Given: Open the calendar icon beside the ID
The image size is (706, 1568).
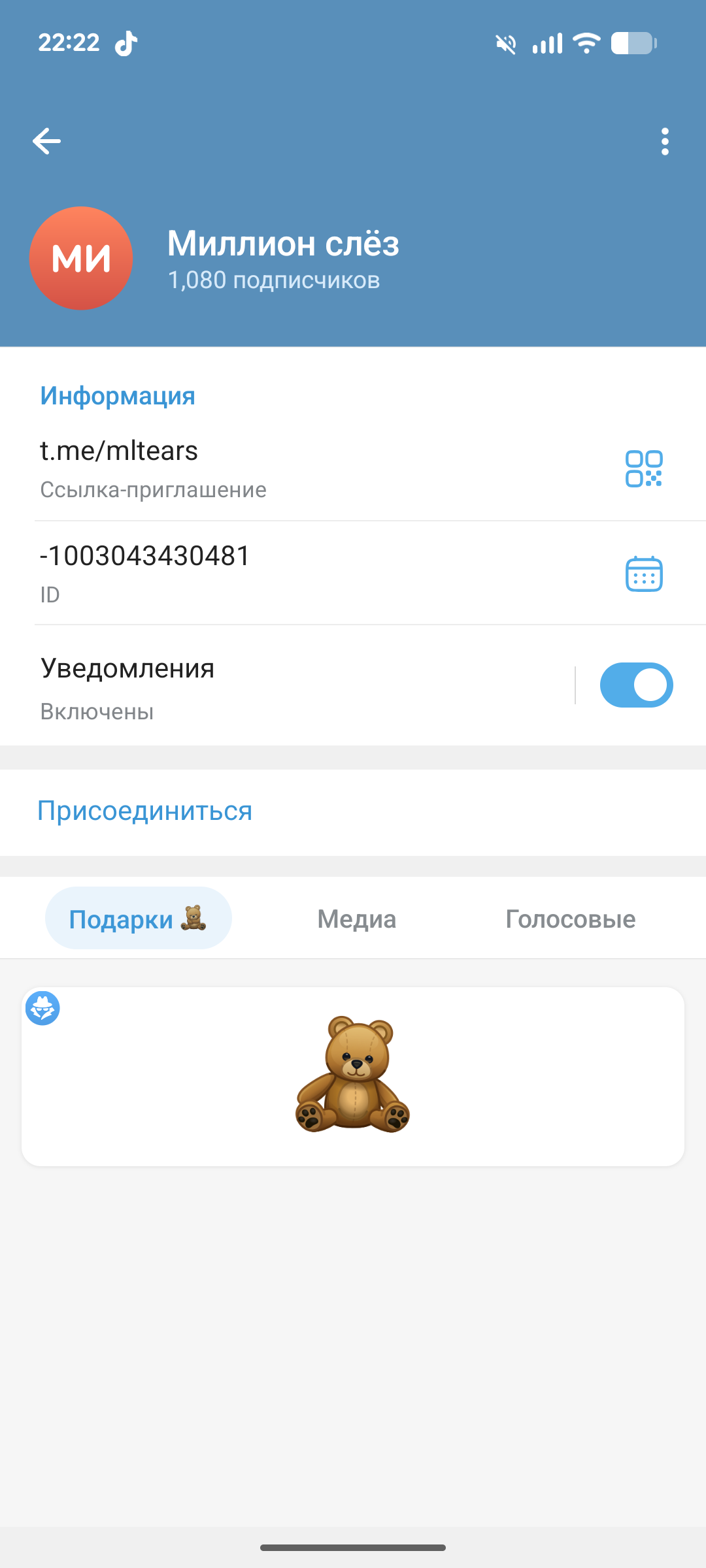Looking at the screenshot, I should [644, 574].
